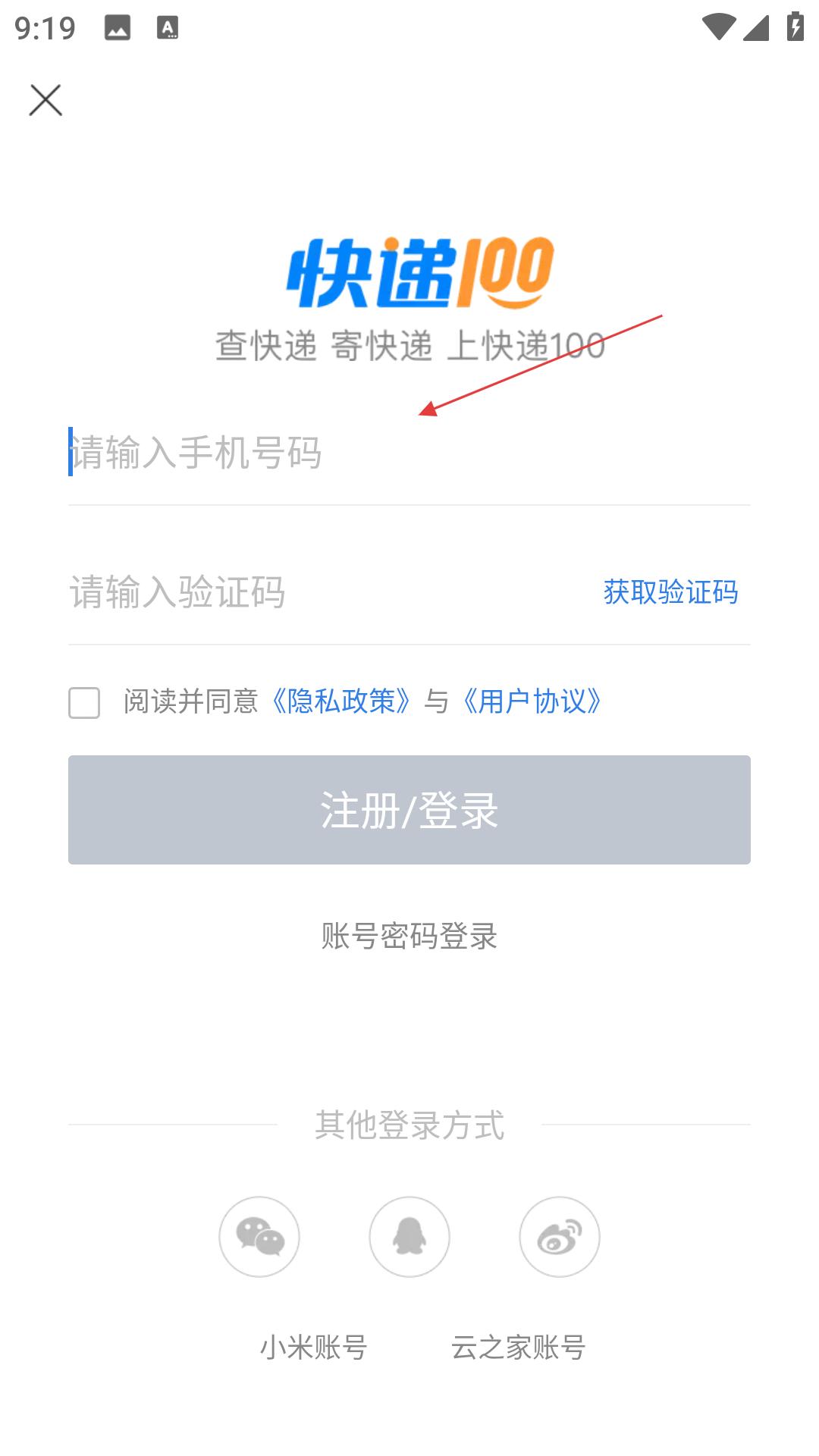This screenshot has width=819, height=1456.
Task: Tap the verification code input field
Action: pyautogui.click(x=326, y=592)
